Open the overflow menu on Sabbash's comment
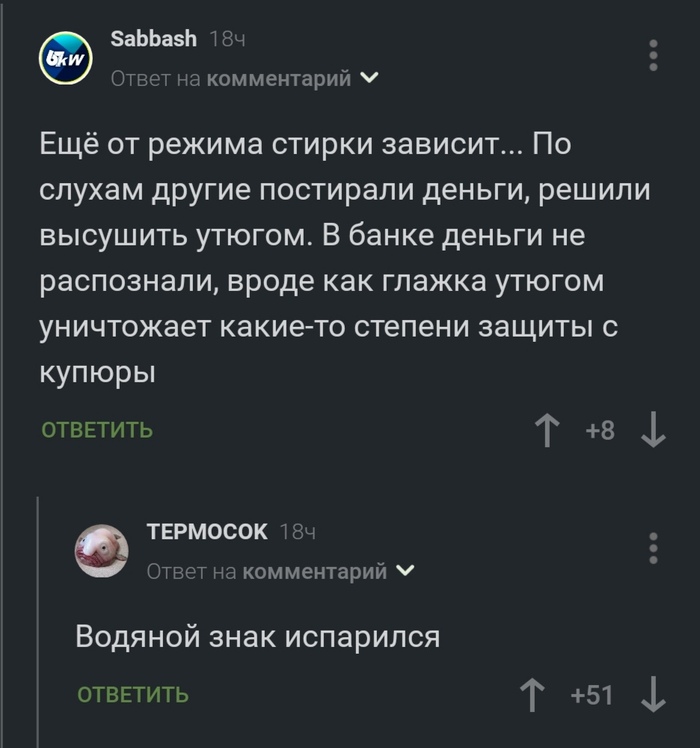The height and width of the screenshot is (748, 700). [654, 56]
